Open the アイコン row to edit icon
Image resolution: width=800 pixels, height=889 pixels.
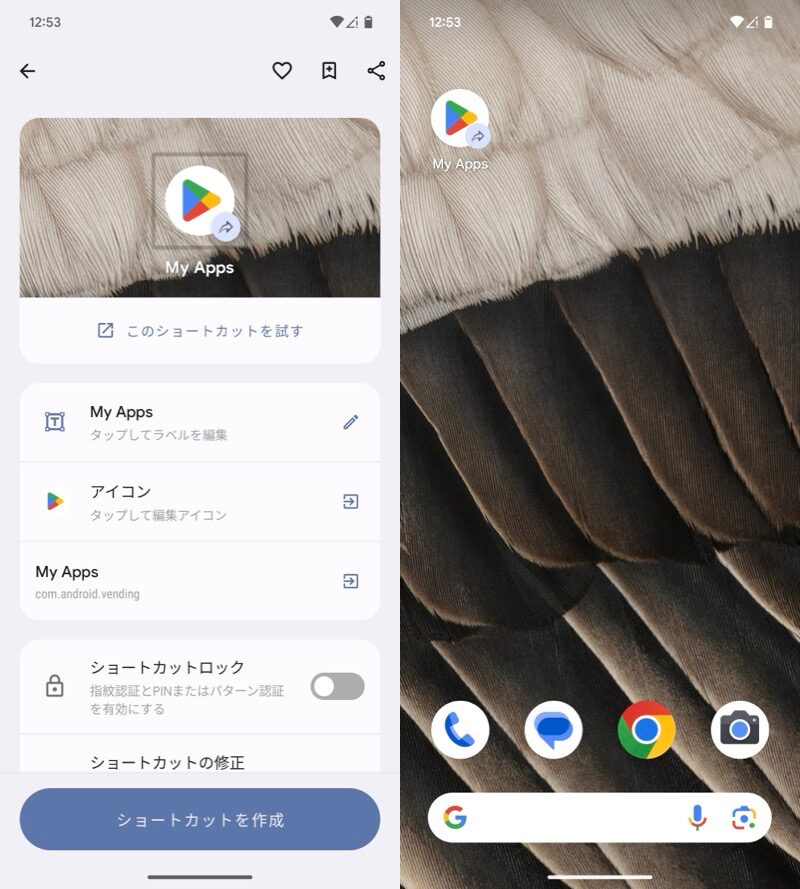200,502
